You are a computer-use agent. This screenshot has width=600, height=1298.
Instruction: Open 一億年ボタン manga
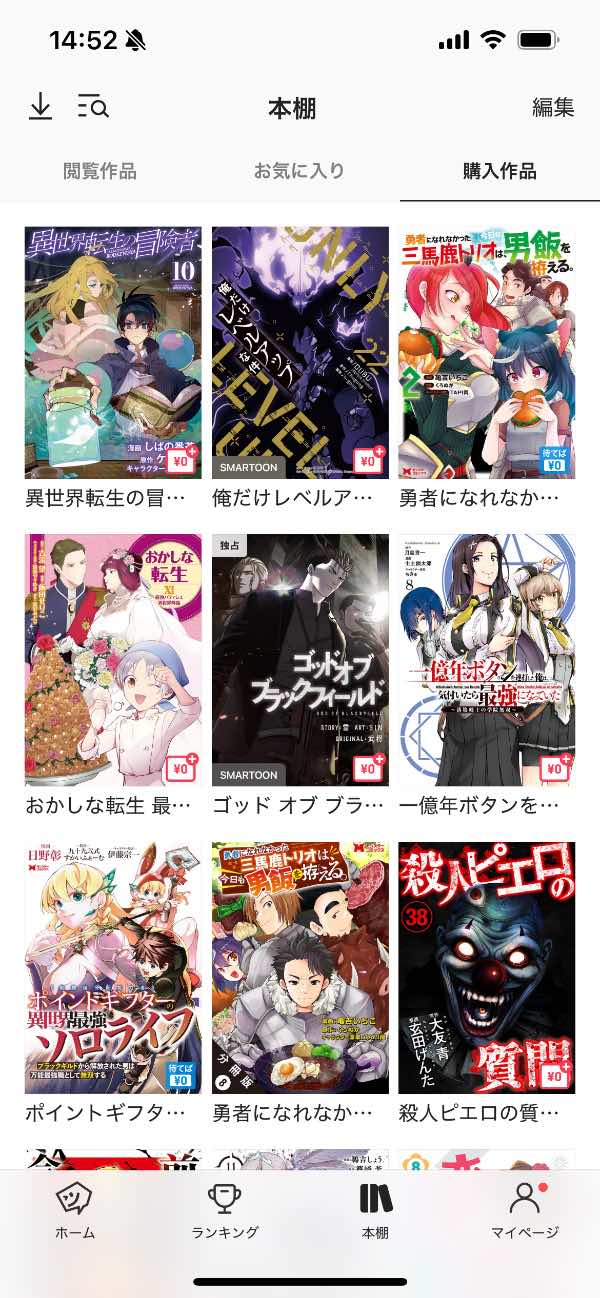point(486,660)
